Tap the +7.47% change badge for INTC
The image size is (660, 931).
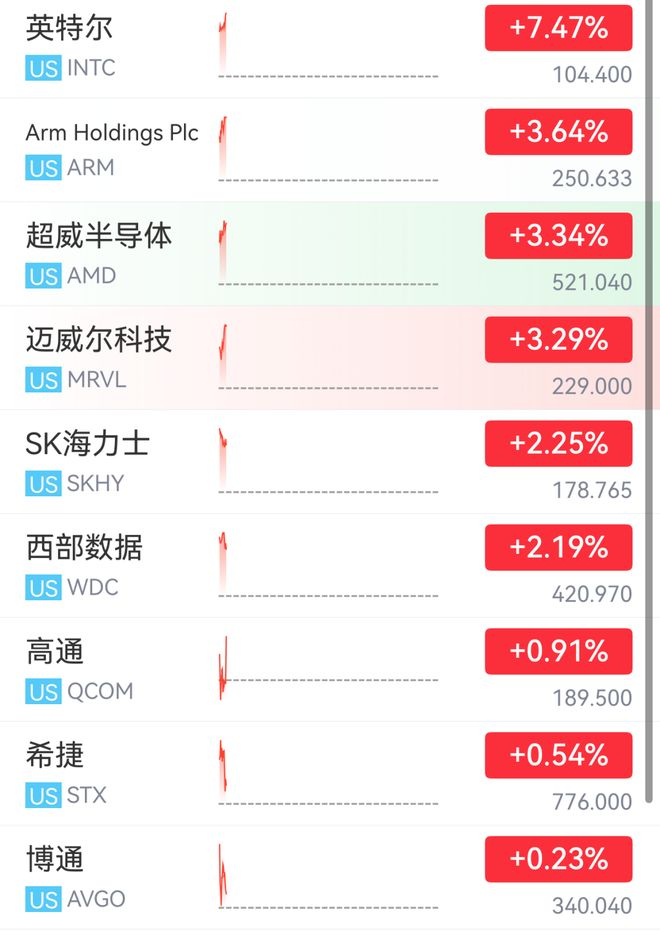click(x=559, y=28)
